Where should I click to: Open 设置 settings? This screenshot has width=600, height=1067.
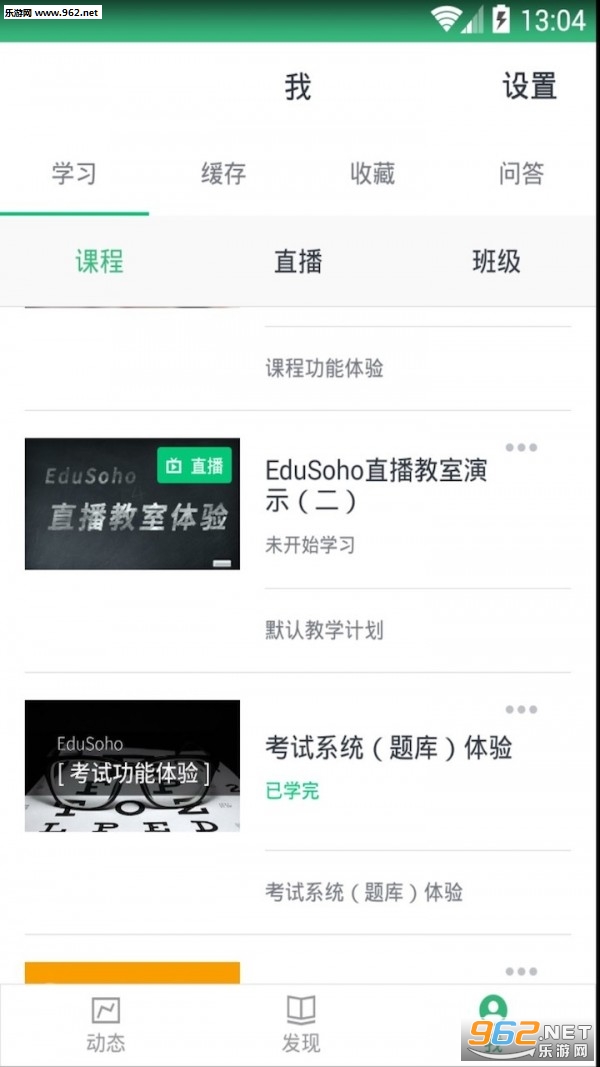(x=530, y=86)
